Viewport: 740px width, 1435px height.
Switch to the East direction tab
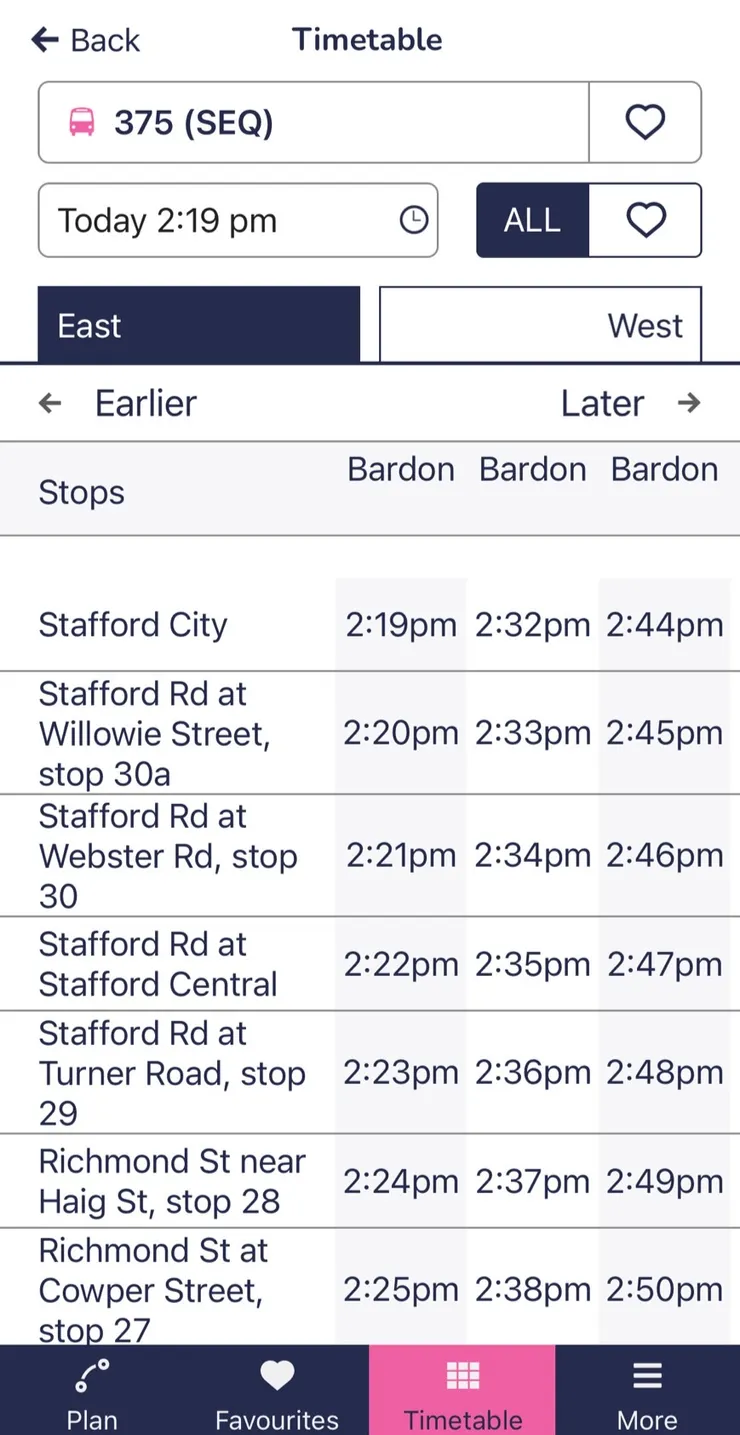coord(199,325)
